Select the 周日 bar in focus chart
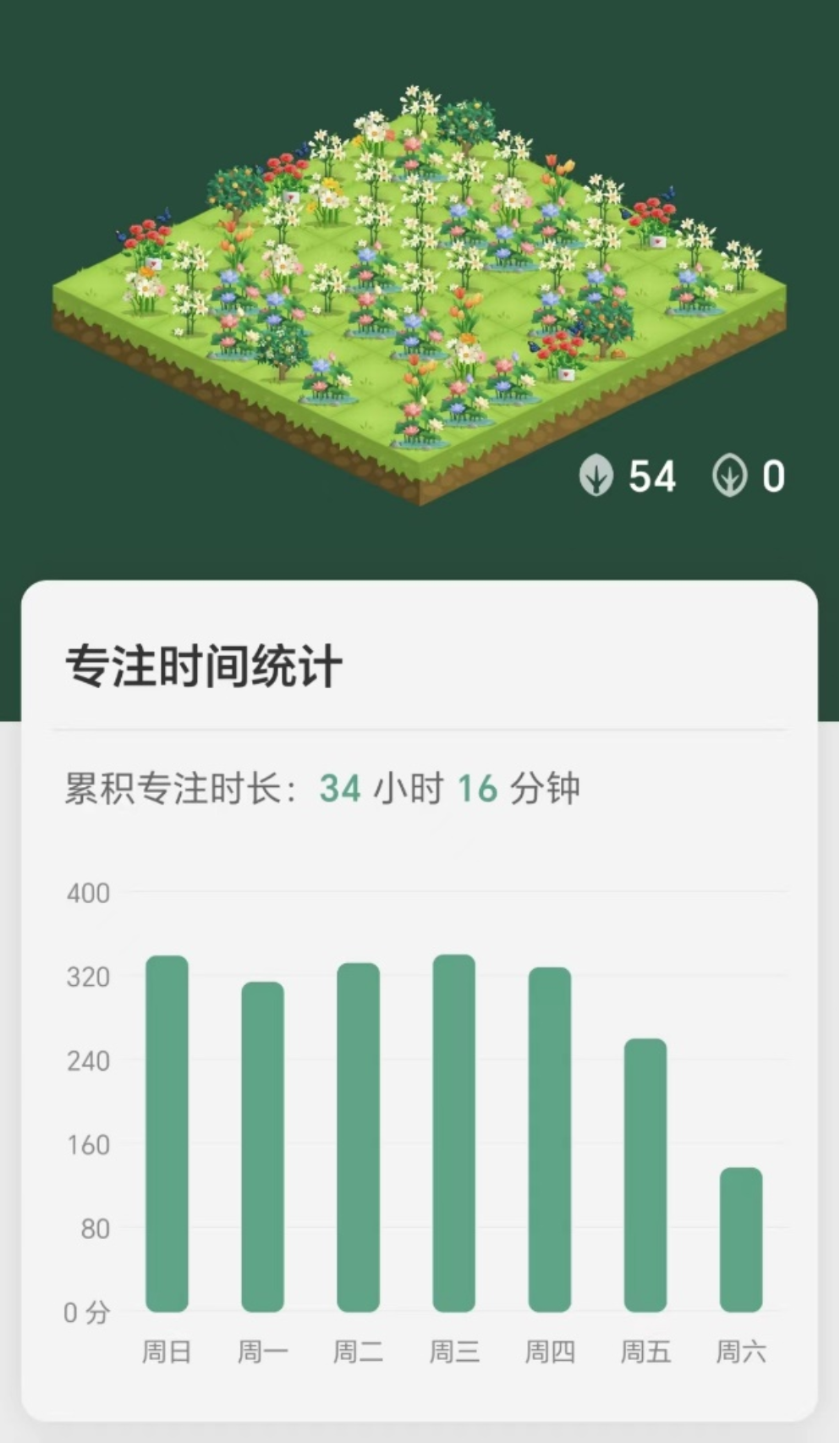This screenshot has height=1443, width=840. point(167,1134)
